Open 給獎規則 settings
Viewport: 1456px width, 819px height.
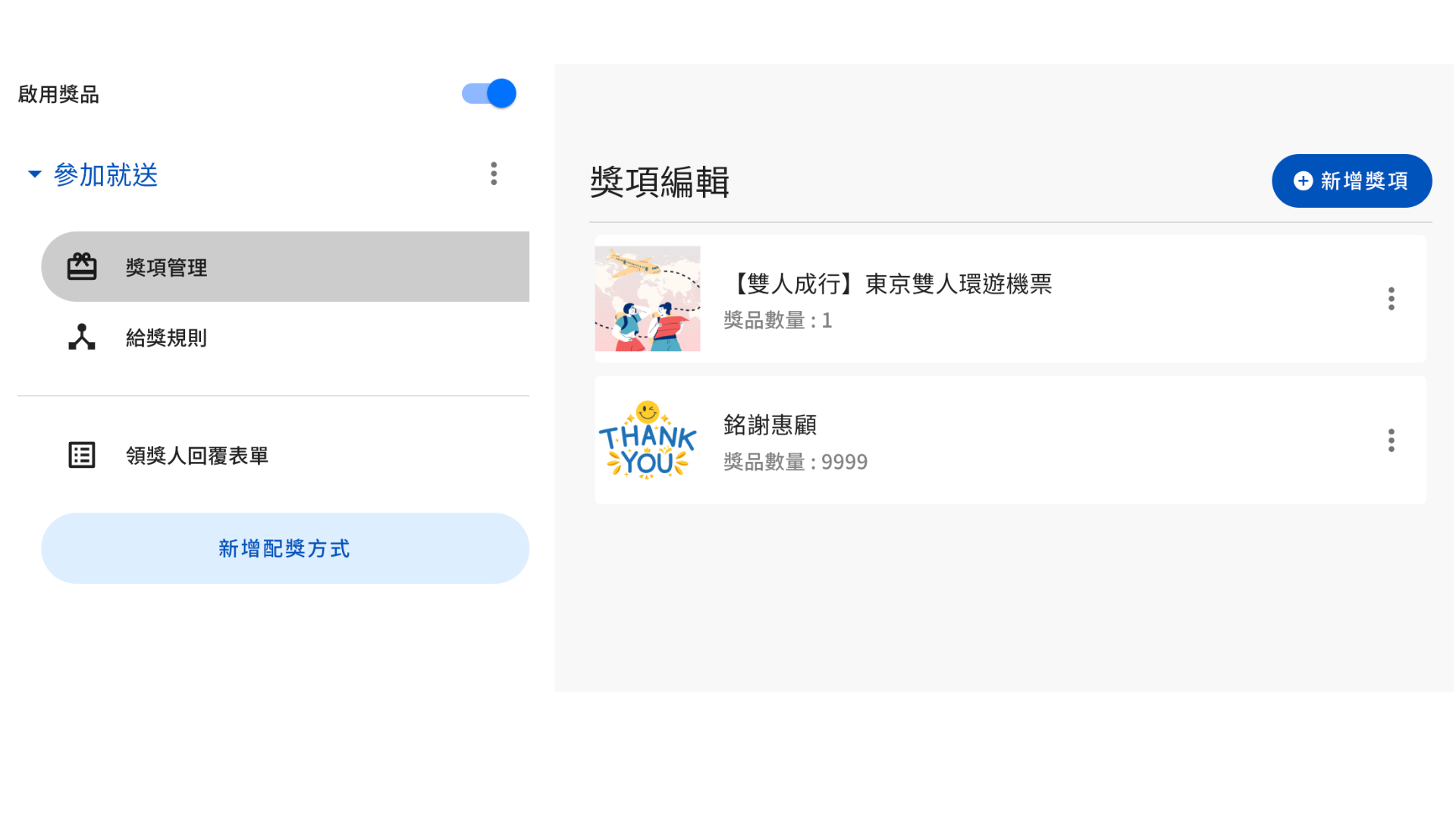tap(167, 337)
